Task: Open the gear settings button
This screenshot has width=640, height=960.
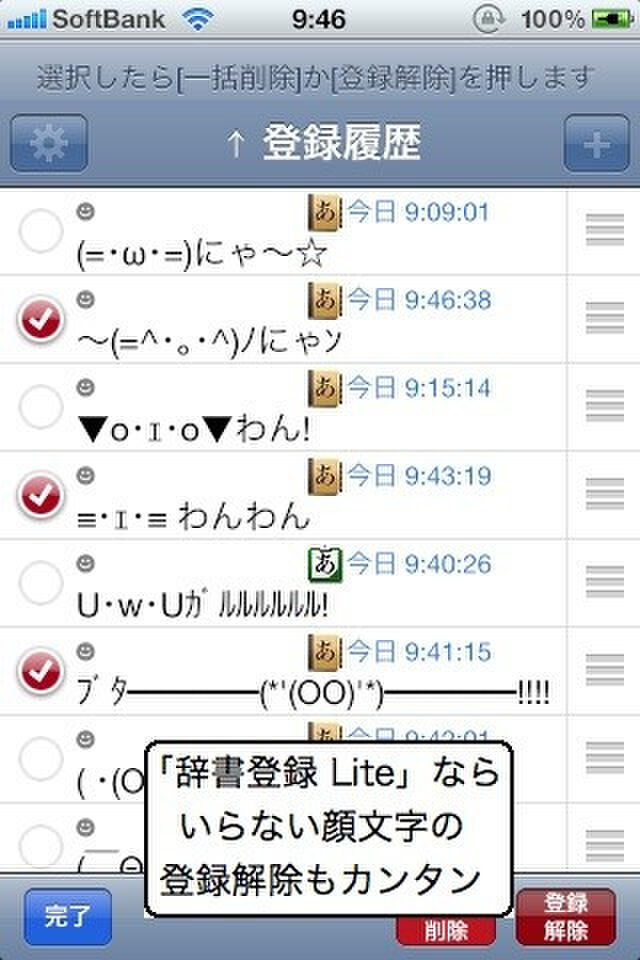Action: (48, 145)
